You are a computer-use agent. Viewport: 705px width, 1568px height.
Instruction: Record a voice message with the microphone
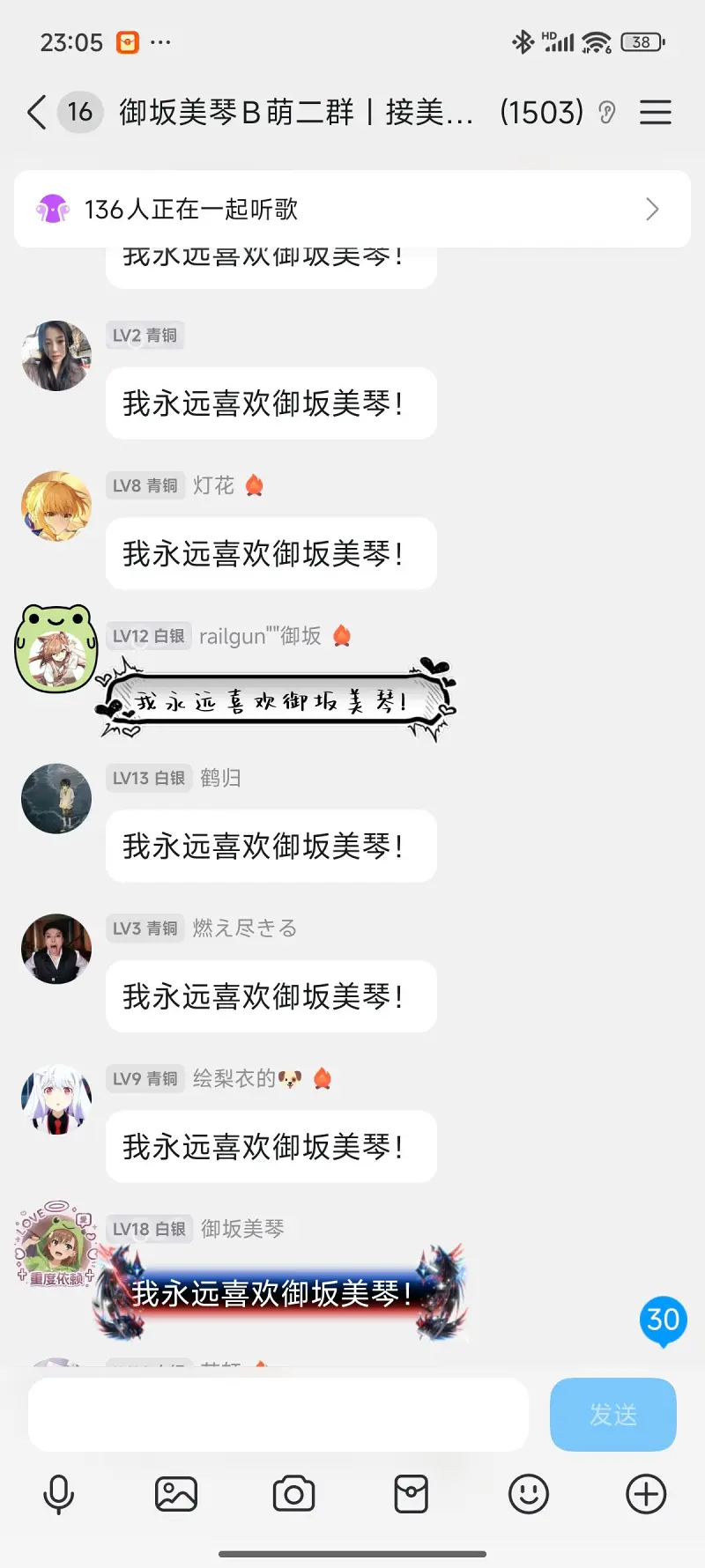tap(58, 1495)
